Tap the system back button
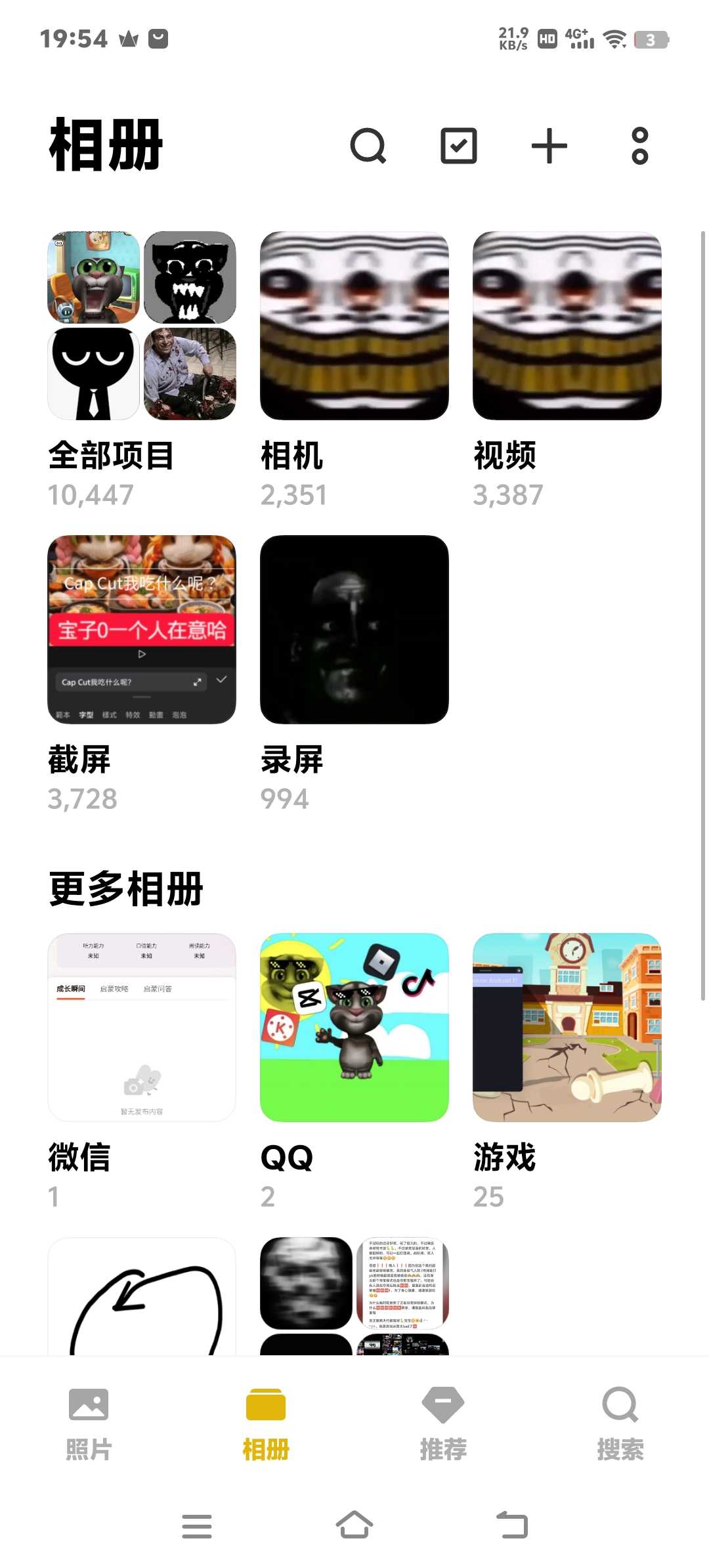Screen dimensions: 709x1568 (512, 1525)
